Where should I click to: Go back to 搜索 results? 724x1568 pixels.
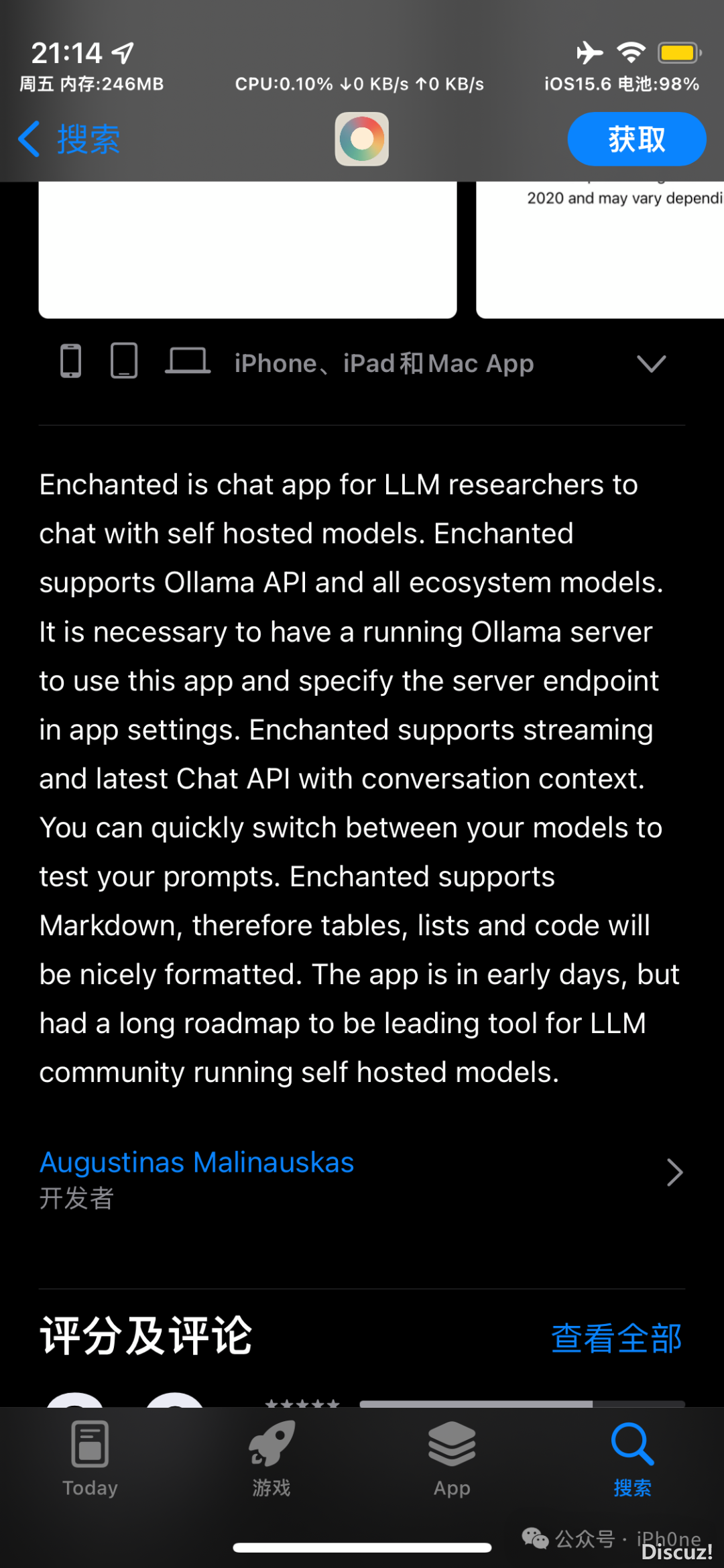70,139
